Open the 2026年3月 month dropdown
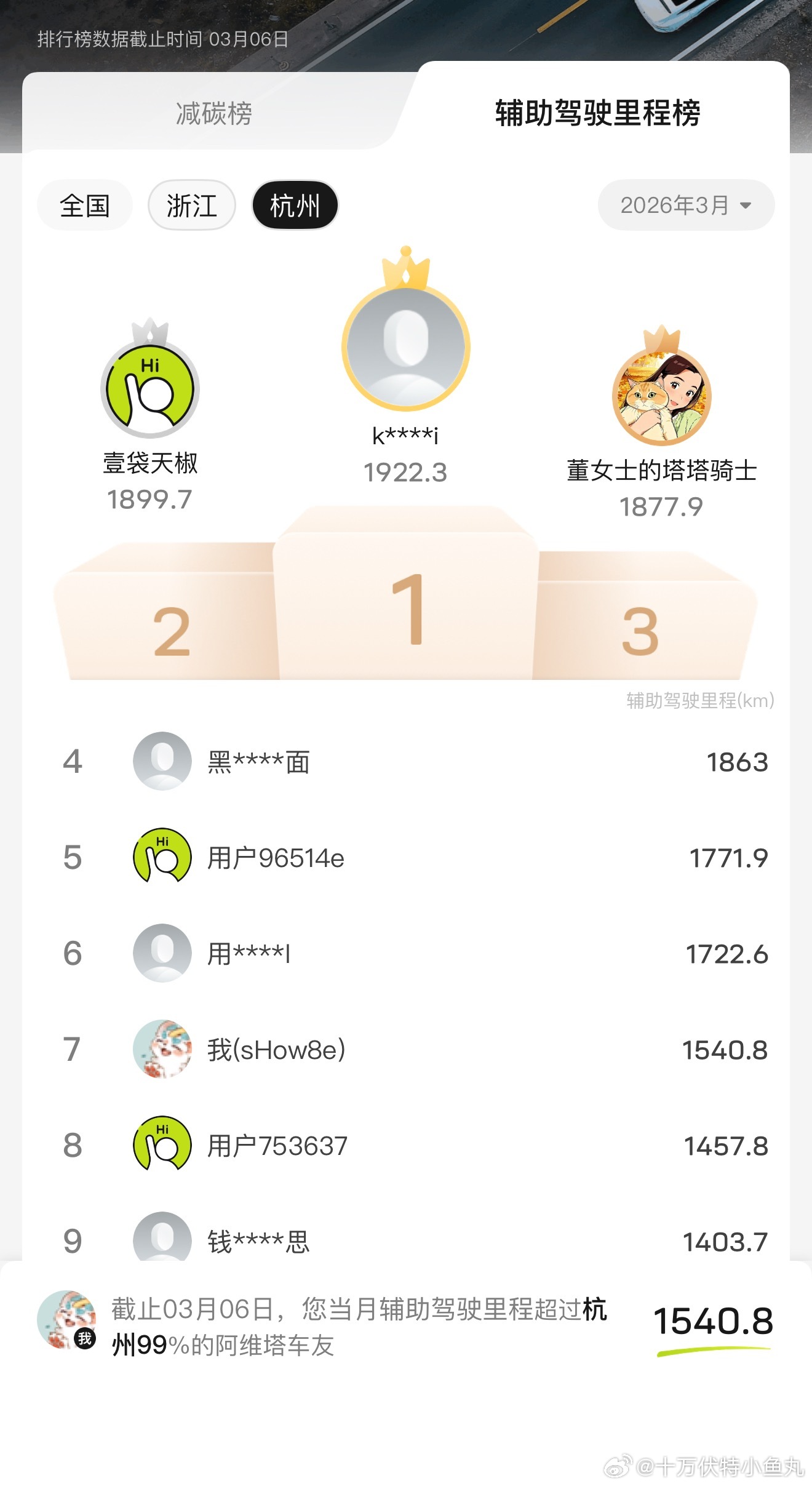Image resolution: width=812 pixels, height=1486 pixels. pos(685,206)
